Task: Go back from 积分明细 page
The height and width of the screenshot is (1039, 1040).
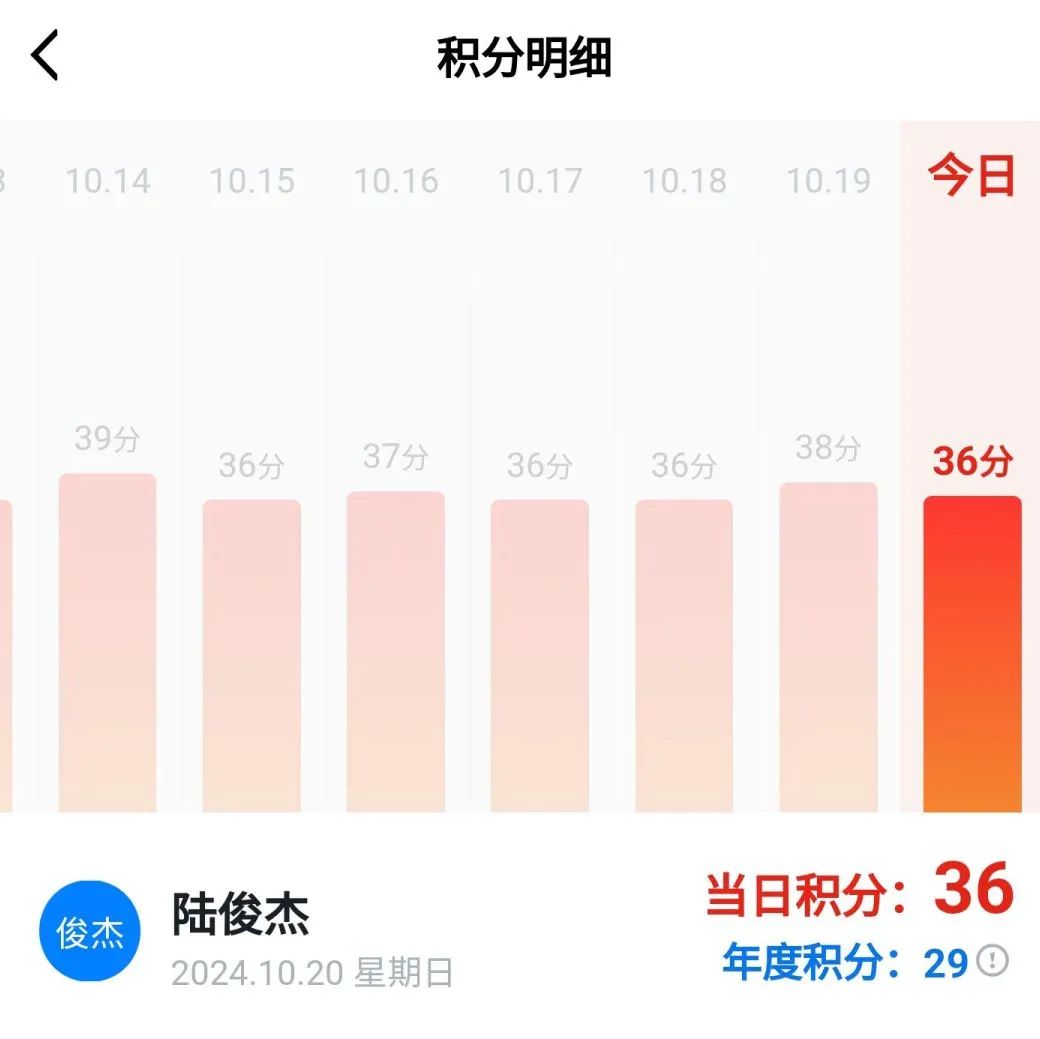Action: [x=46, y=56]
